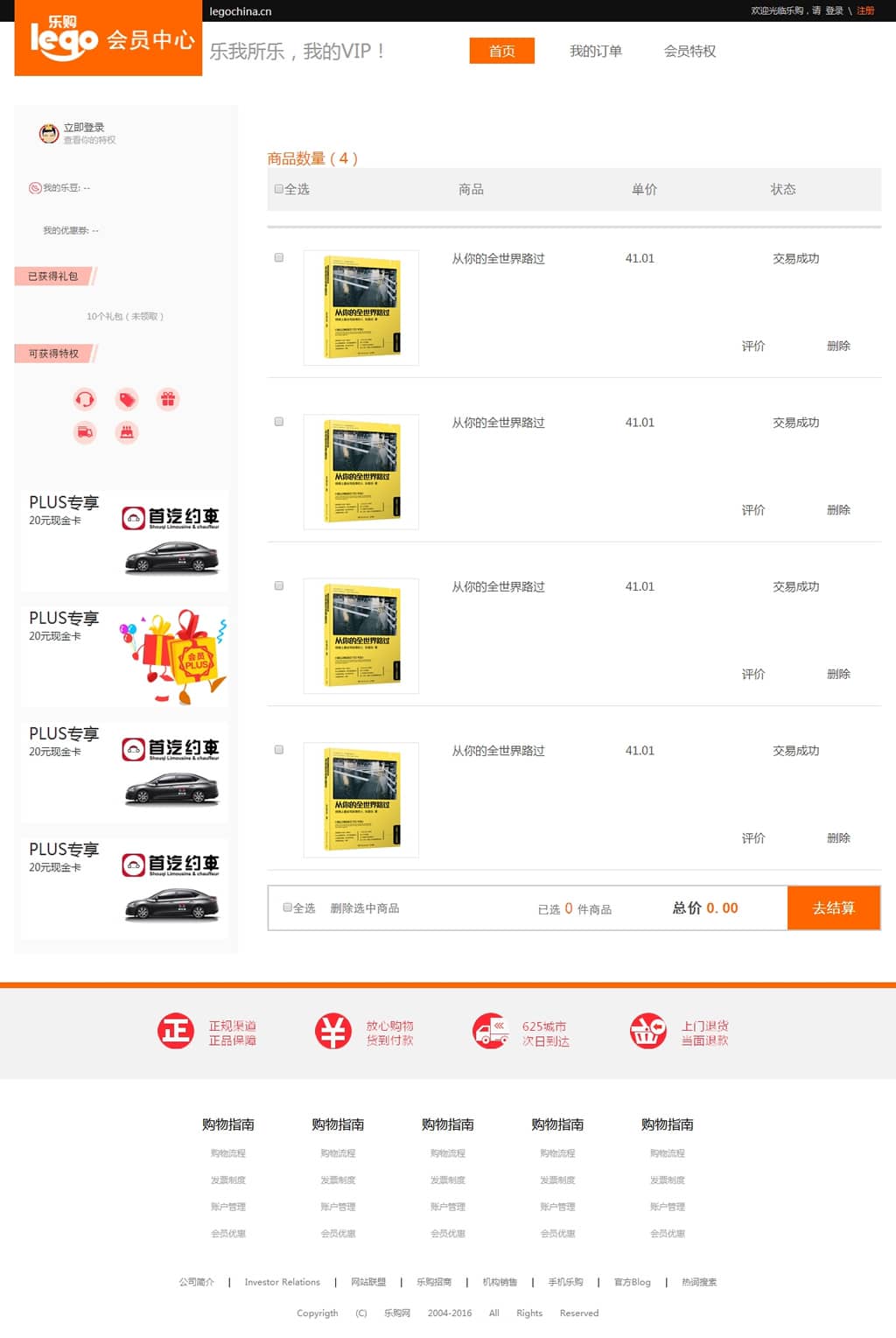896x1338 pixels.
Task: Tap 立即登录 in the sidebar
Action: (83, 128)
